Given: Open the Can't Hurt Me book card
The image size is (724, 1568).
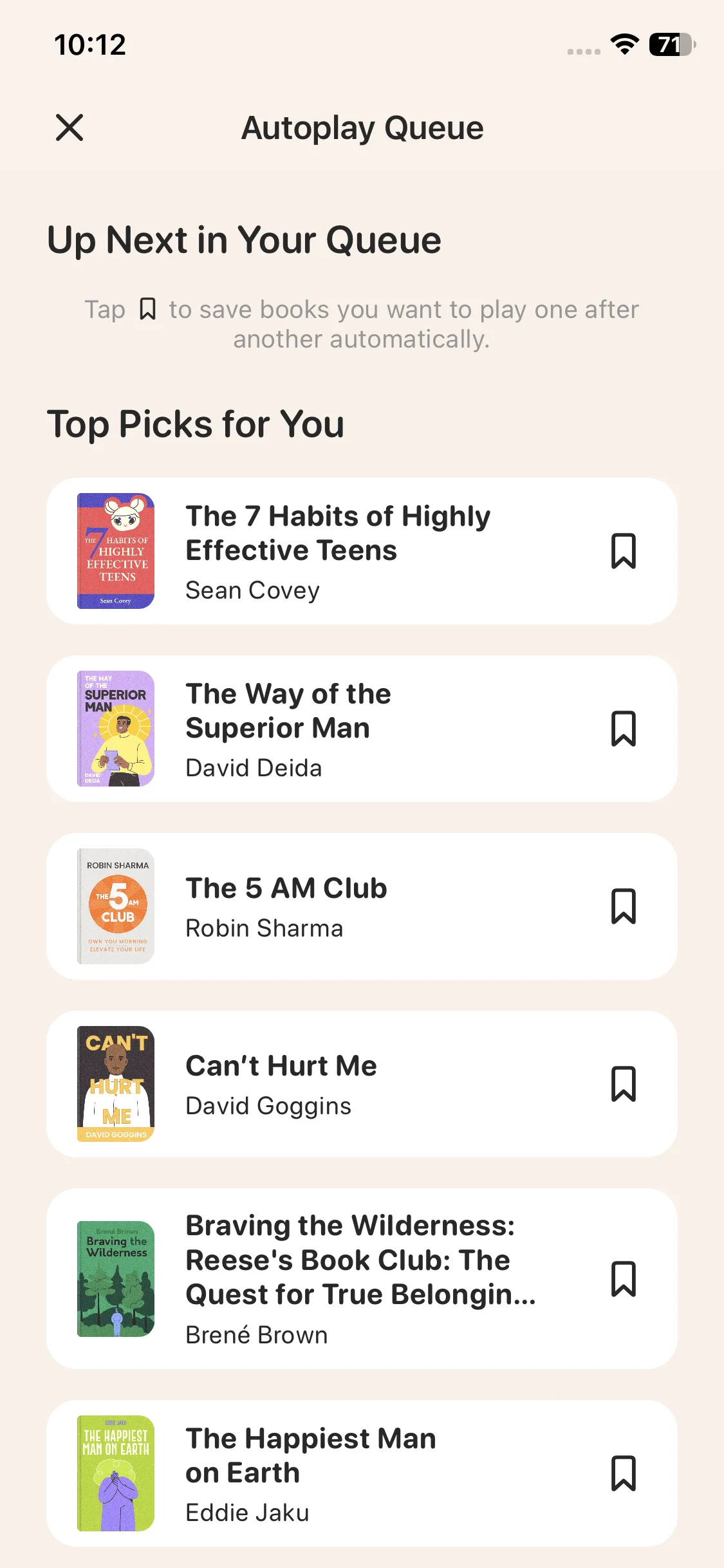Looking at the screenshot, I should pos(281,1084).
